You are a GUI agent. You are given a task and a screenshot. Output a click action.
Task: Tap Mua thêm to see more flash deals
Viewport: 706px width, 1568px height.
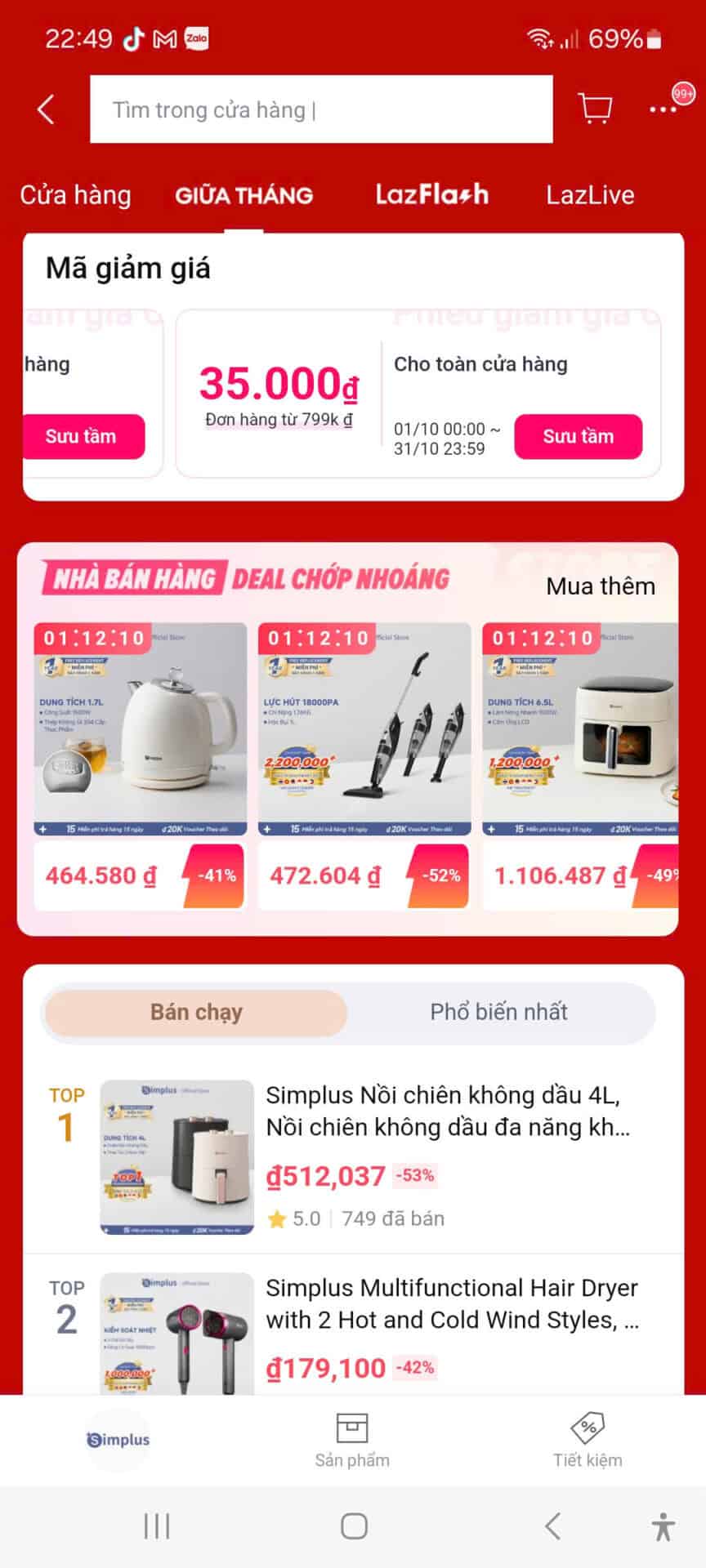[601, 586]
